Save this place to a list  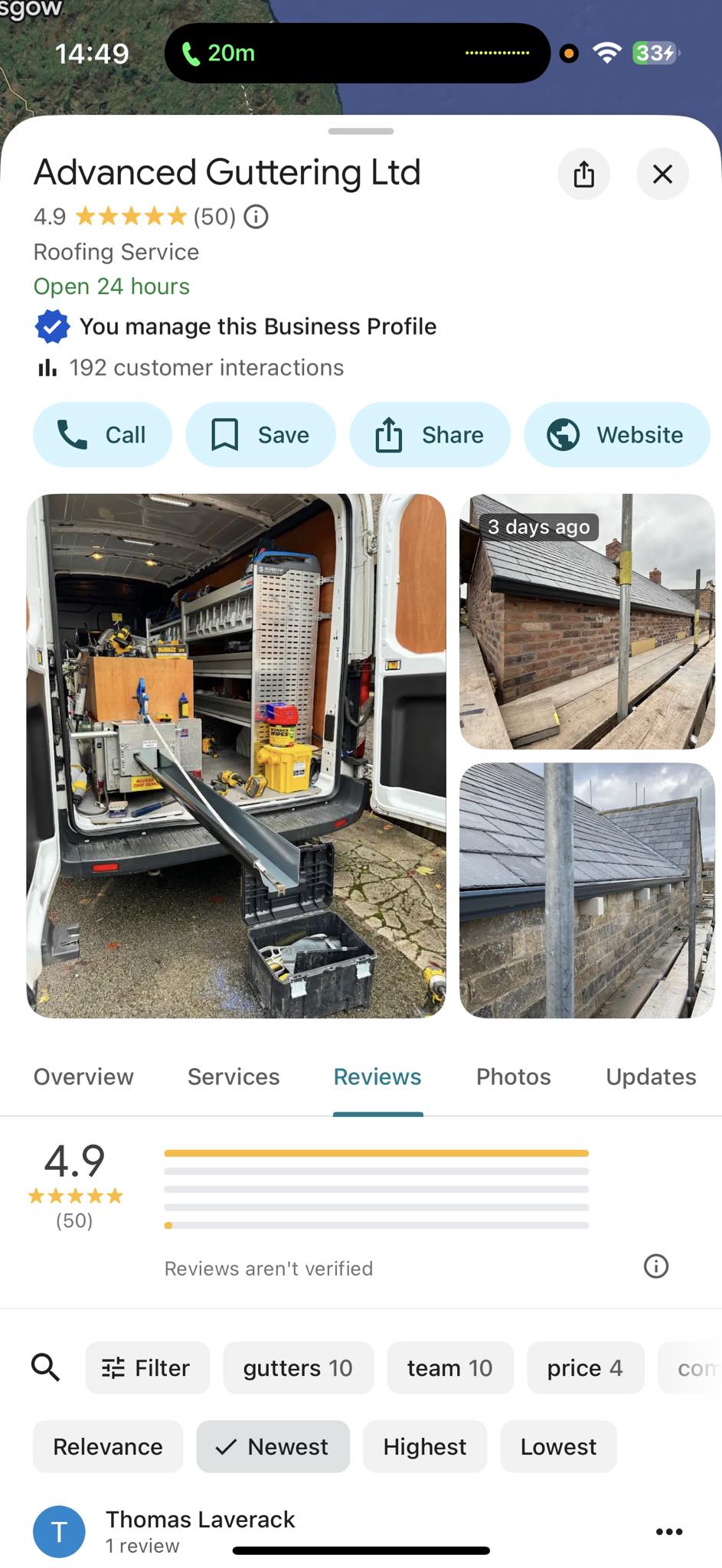point(260,435)
